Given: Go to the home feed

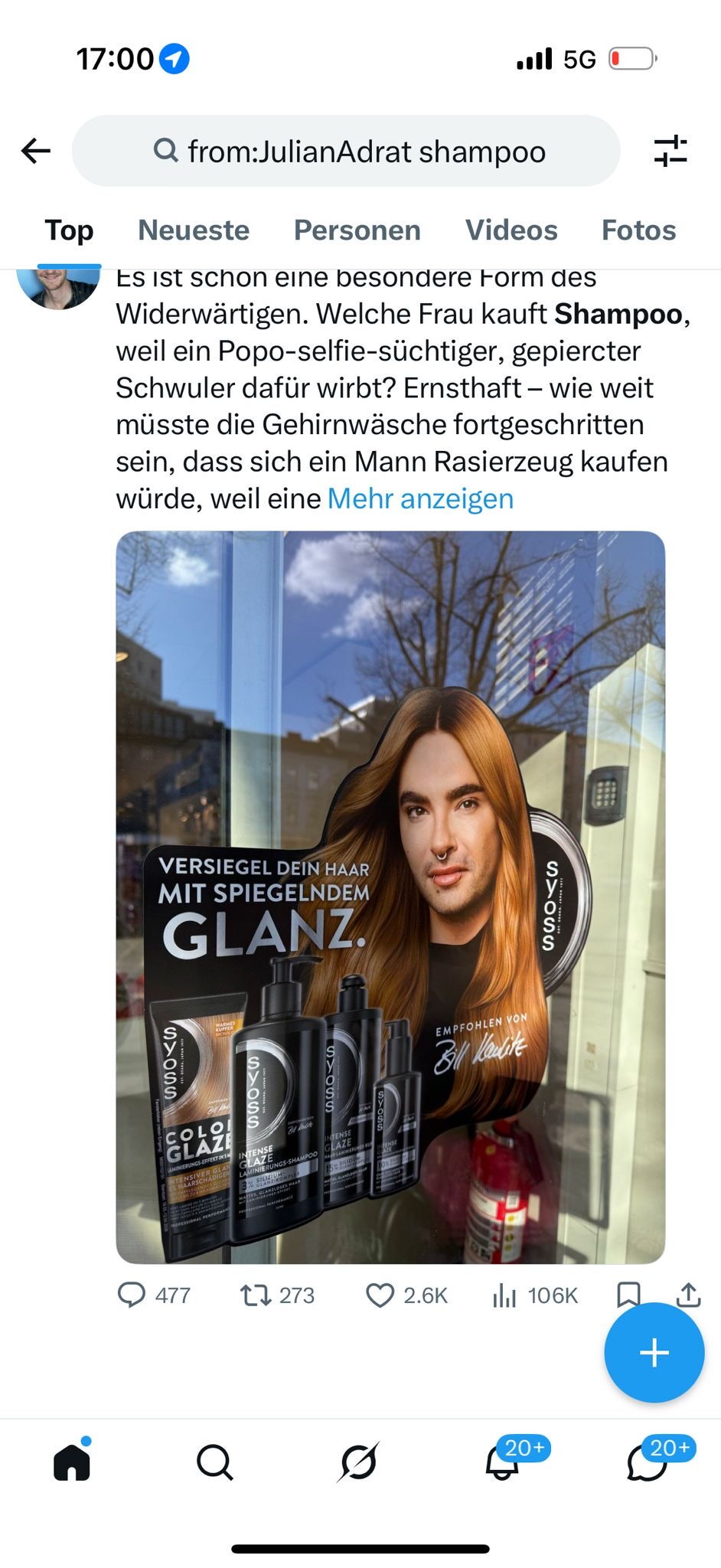Looking at the screenshot, I should click(72, 1462).
